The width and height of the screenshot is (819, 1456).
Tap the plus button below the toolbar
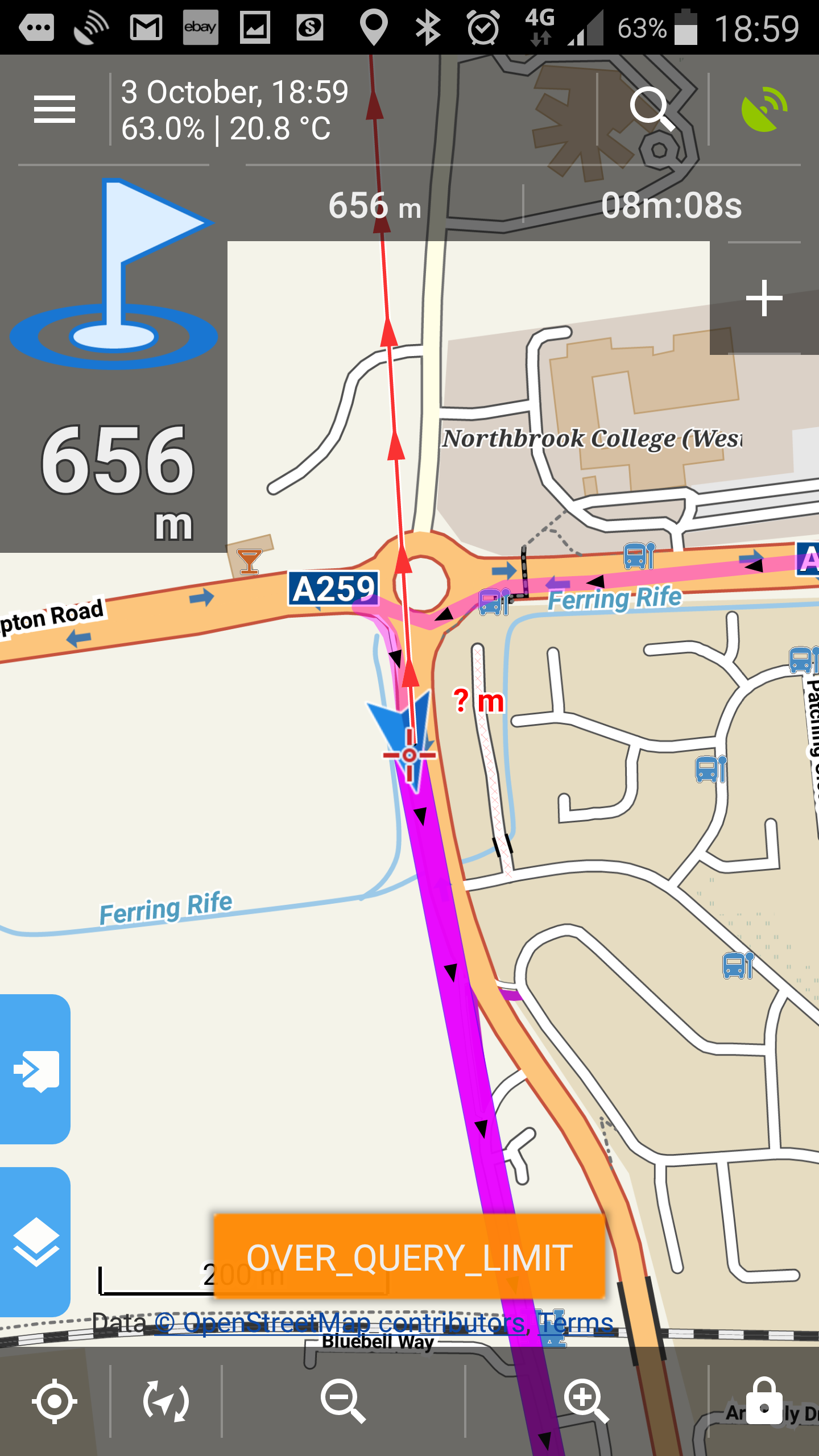pos(764,298)
